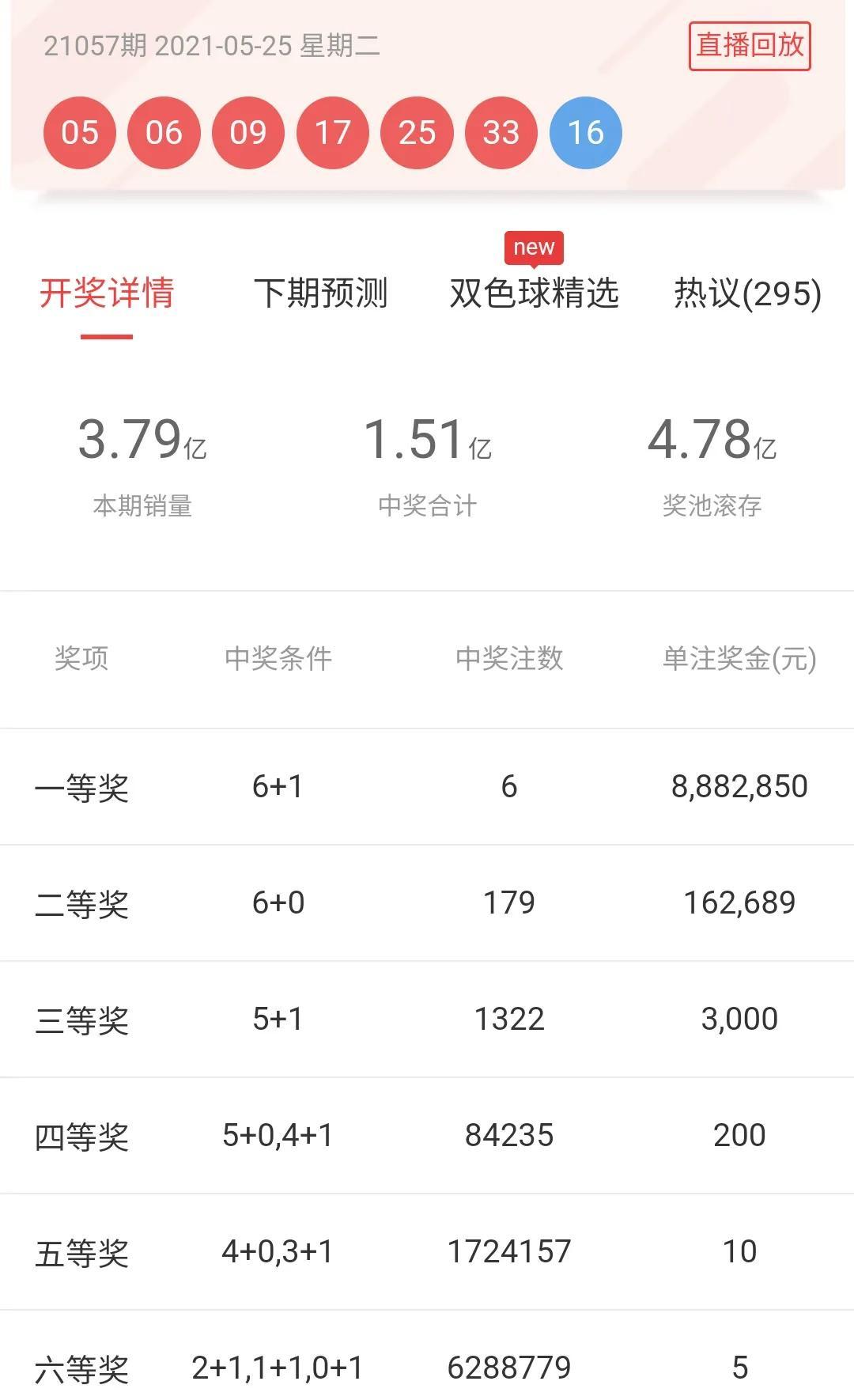The image size is (854, 1400).
Task: Select the 开奖详情 tab
Action: [x=107, y=293]
